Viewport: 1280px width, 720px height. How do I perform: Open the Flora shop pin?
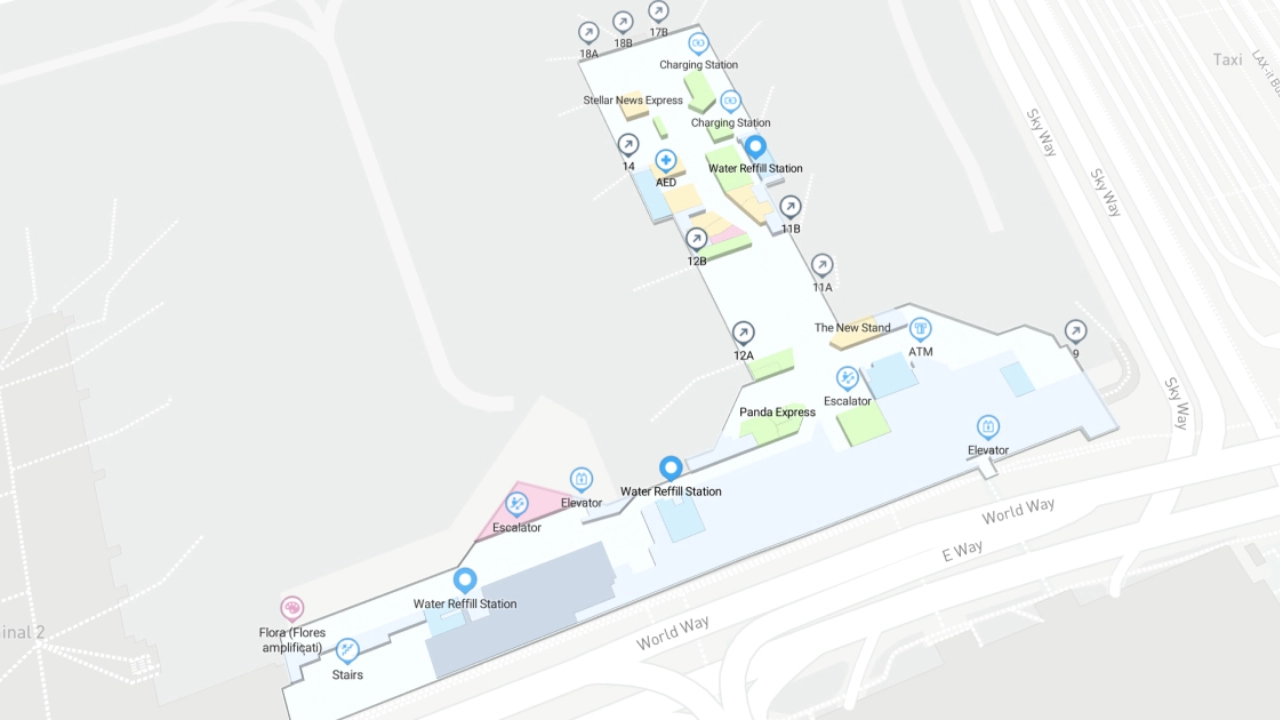(x=291, y=608)
